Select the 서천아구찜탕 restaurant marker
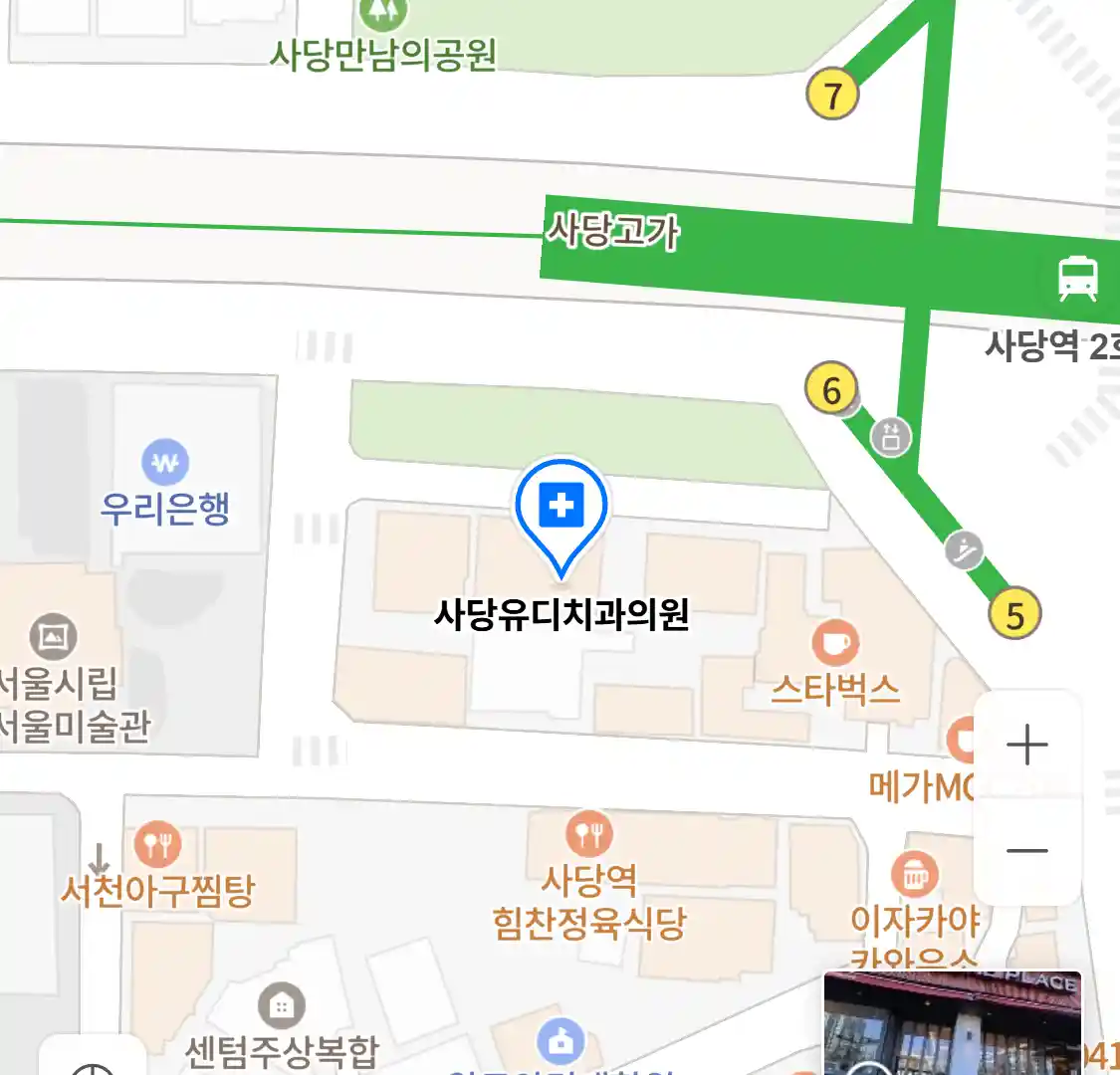 click(x=157, y=845)
